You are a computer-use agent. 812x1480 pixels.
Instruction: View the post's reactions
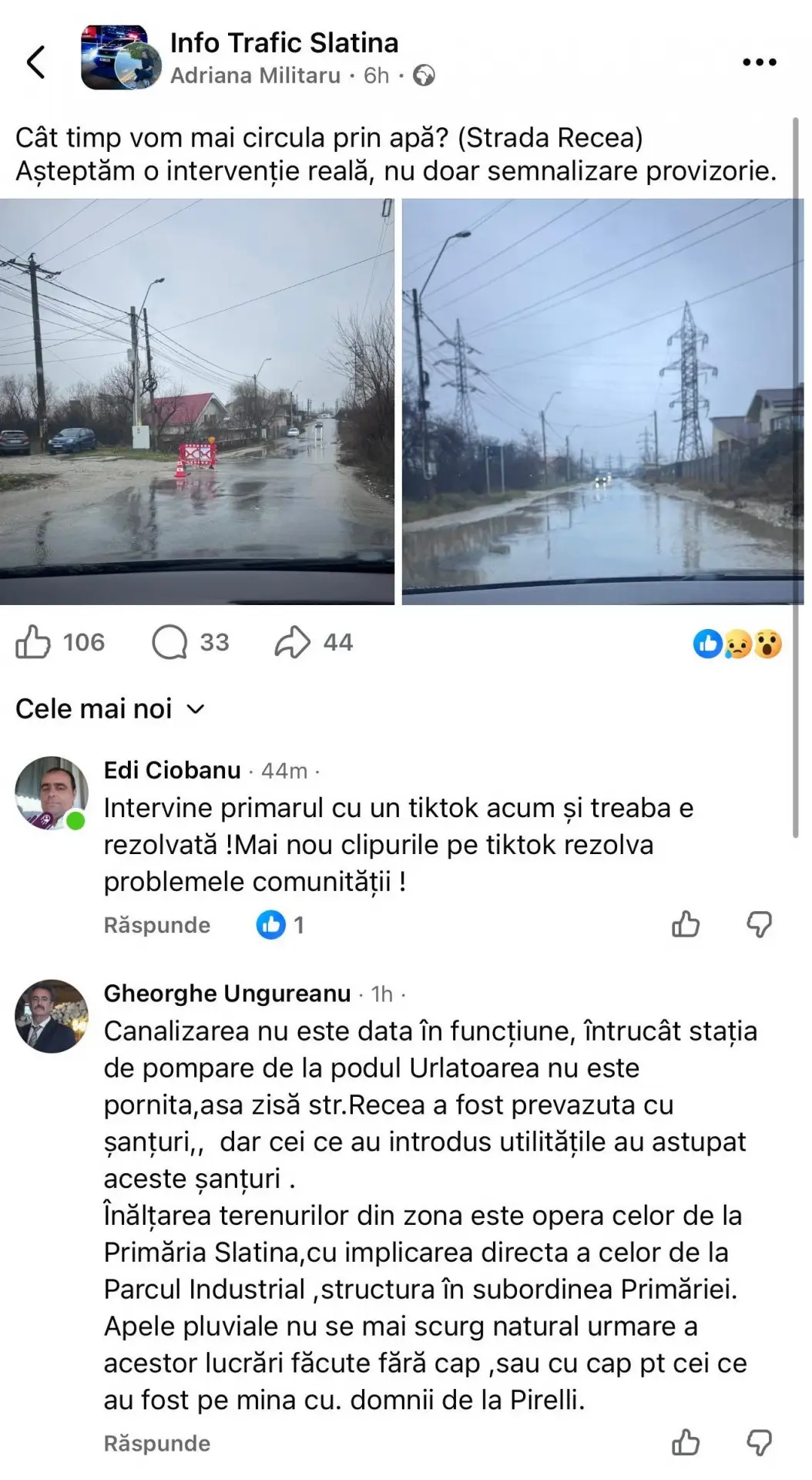coord(737,644)
